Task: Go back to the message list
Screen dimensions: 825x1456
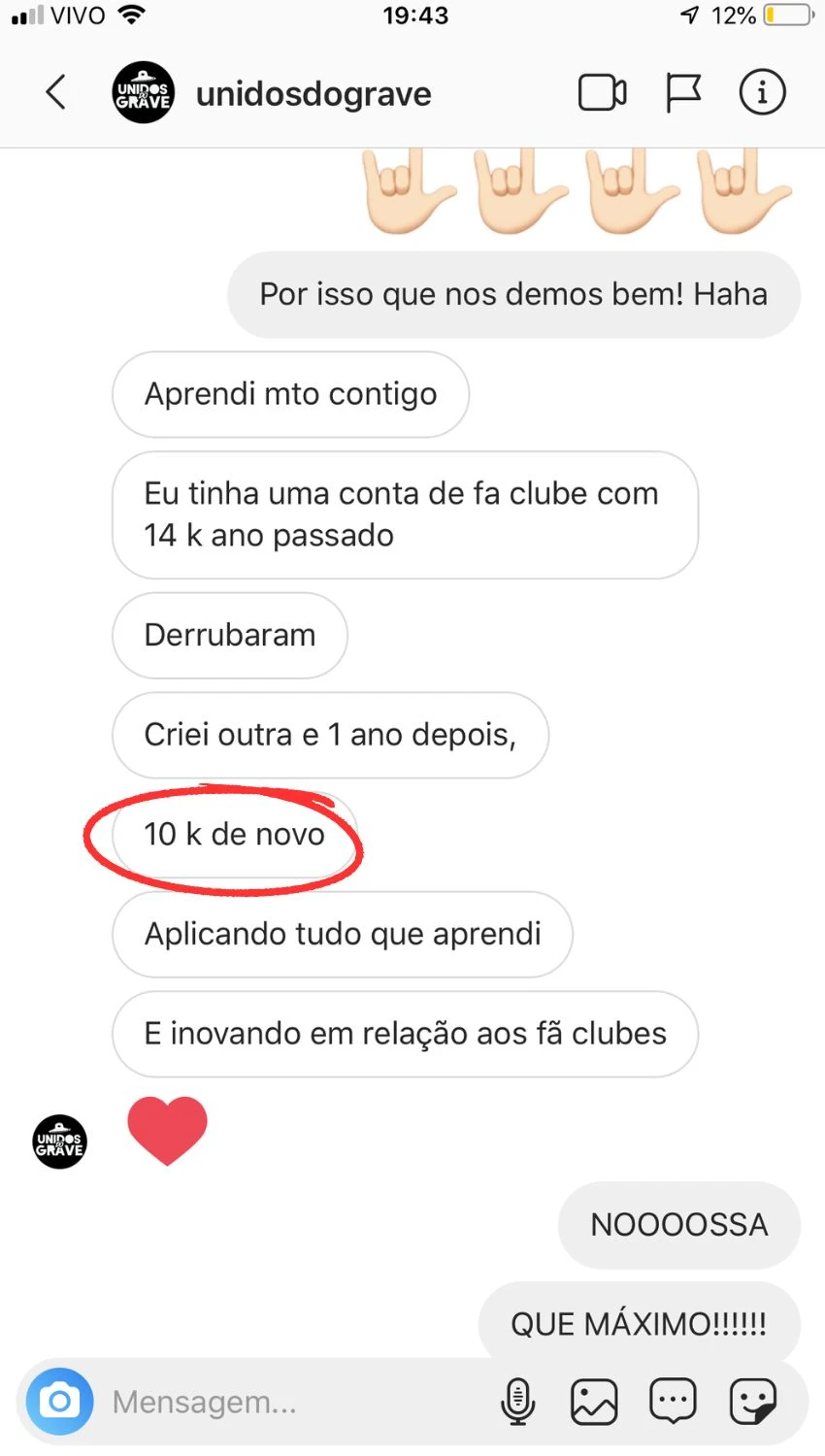Action: 56,93
